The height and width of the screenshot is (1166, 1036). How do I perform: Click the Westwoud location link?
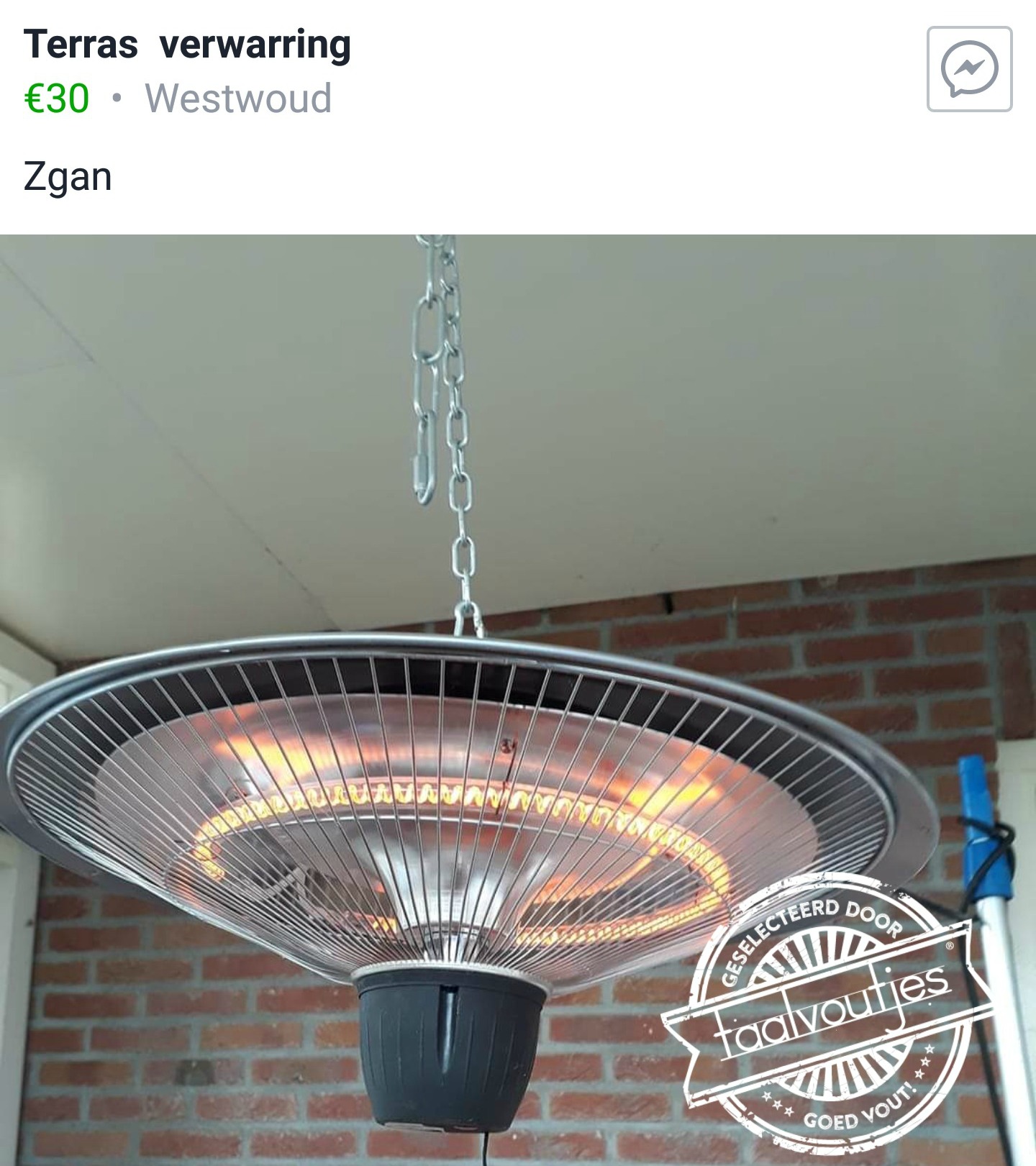tap(238, 96)
